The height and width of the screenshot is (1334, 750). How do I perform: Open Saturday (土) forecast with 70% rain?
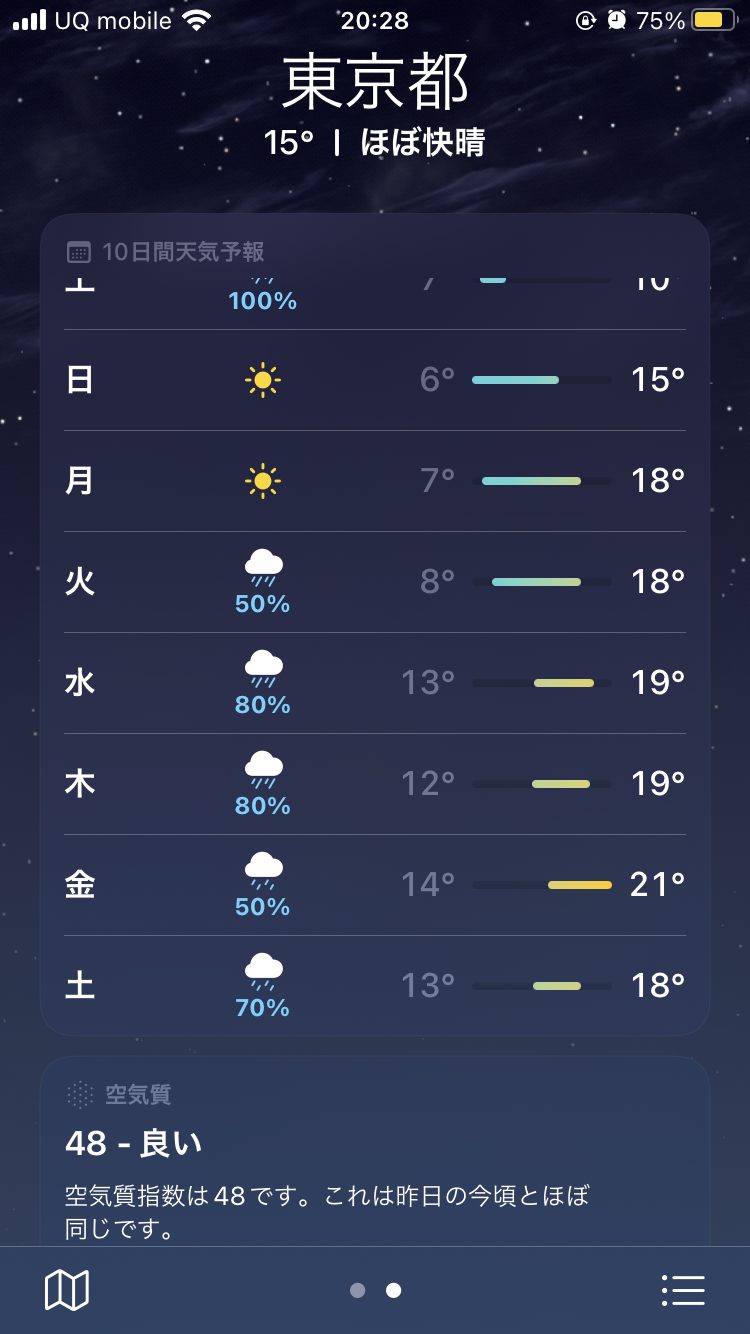pyautogui.click(x=375, y=985)
